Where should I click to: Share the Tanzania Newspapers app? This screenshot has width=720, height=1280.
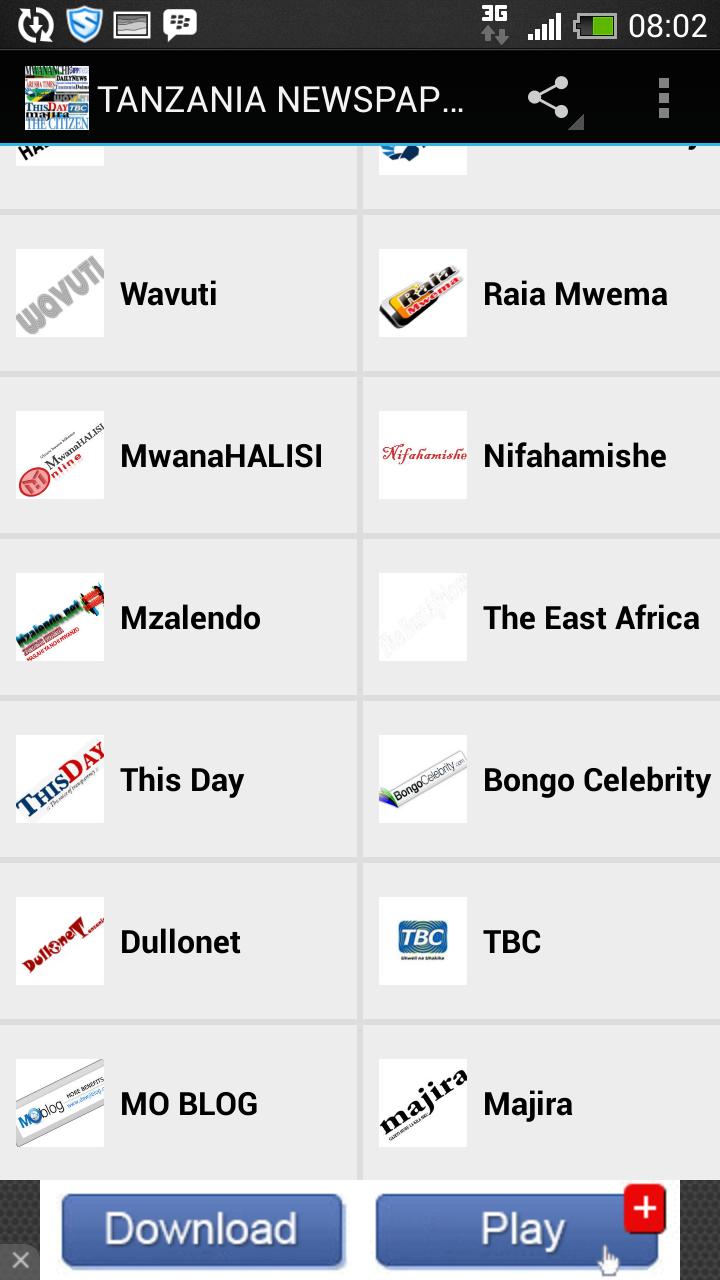coord(548,98)
